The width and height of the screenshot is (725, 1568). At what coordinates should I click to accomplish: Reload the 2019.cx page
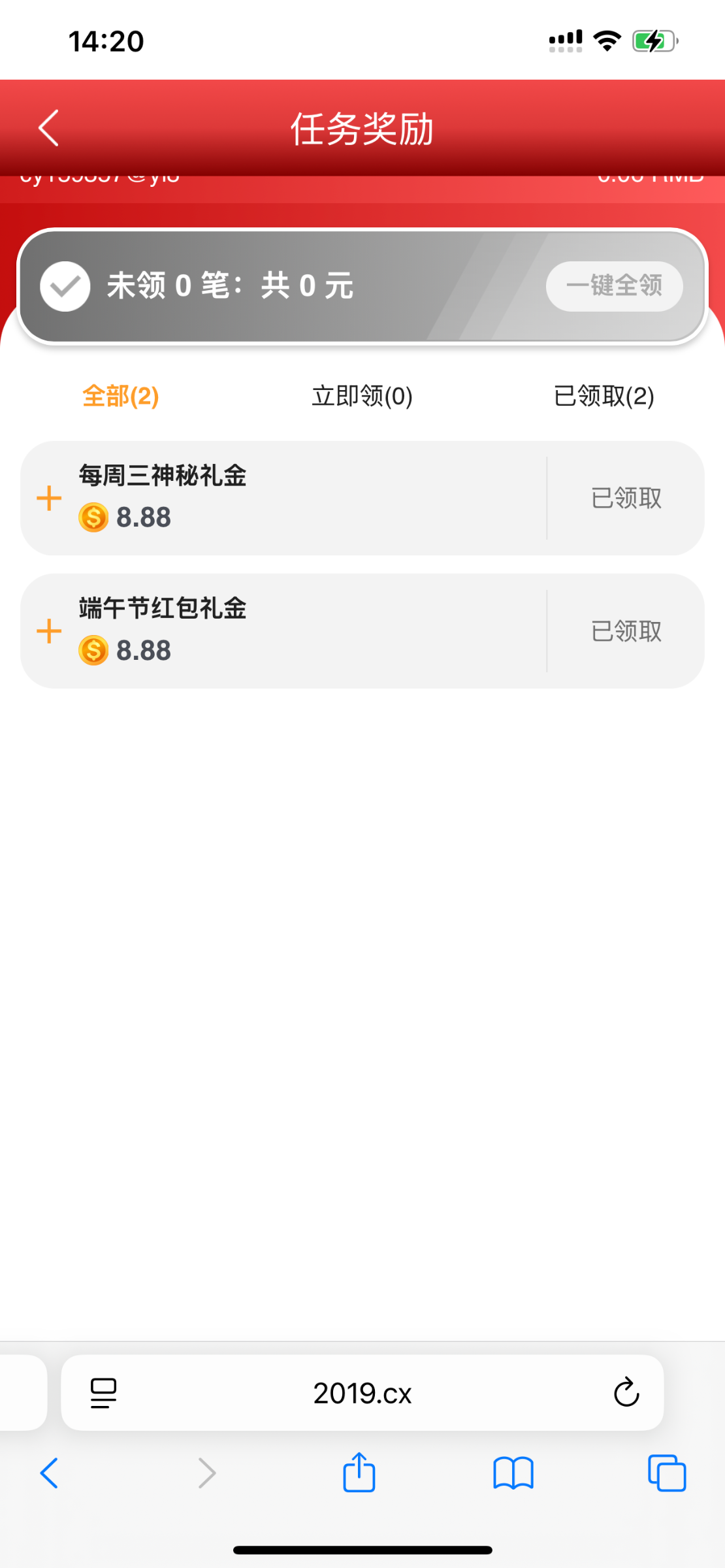point(626,1393)
